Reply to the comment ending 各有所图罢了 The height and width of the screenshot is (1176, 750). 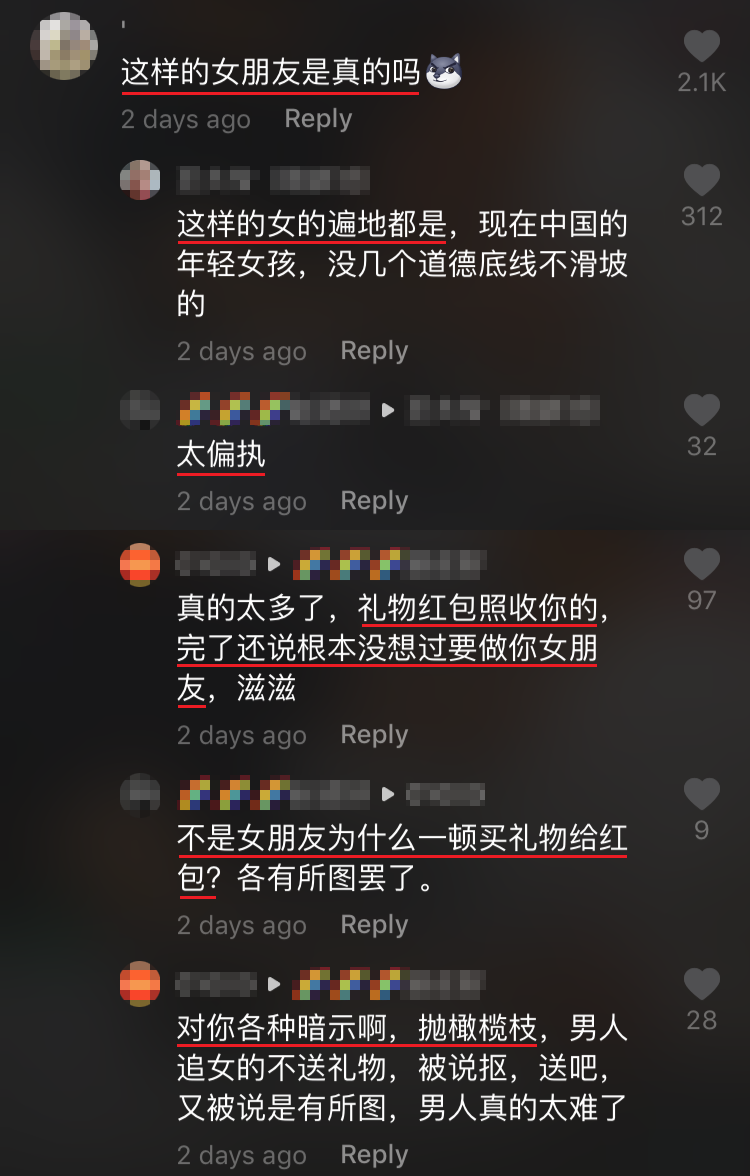tap(374, 925)
